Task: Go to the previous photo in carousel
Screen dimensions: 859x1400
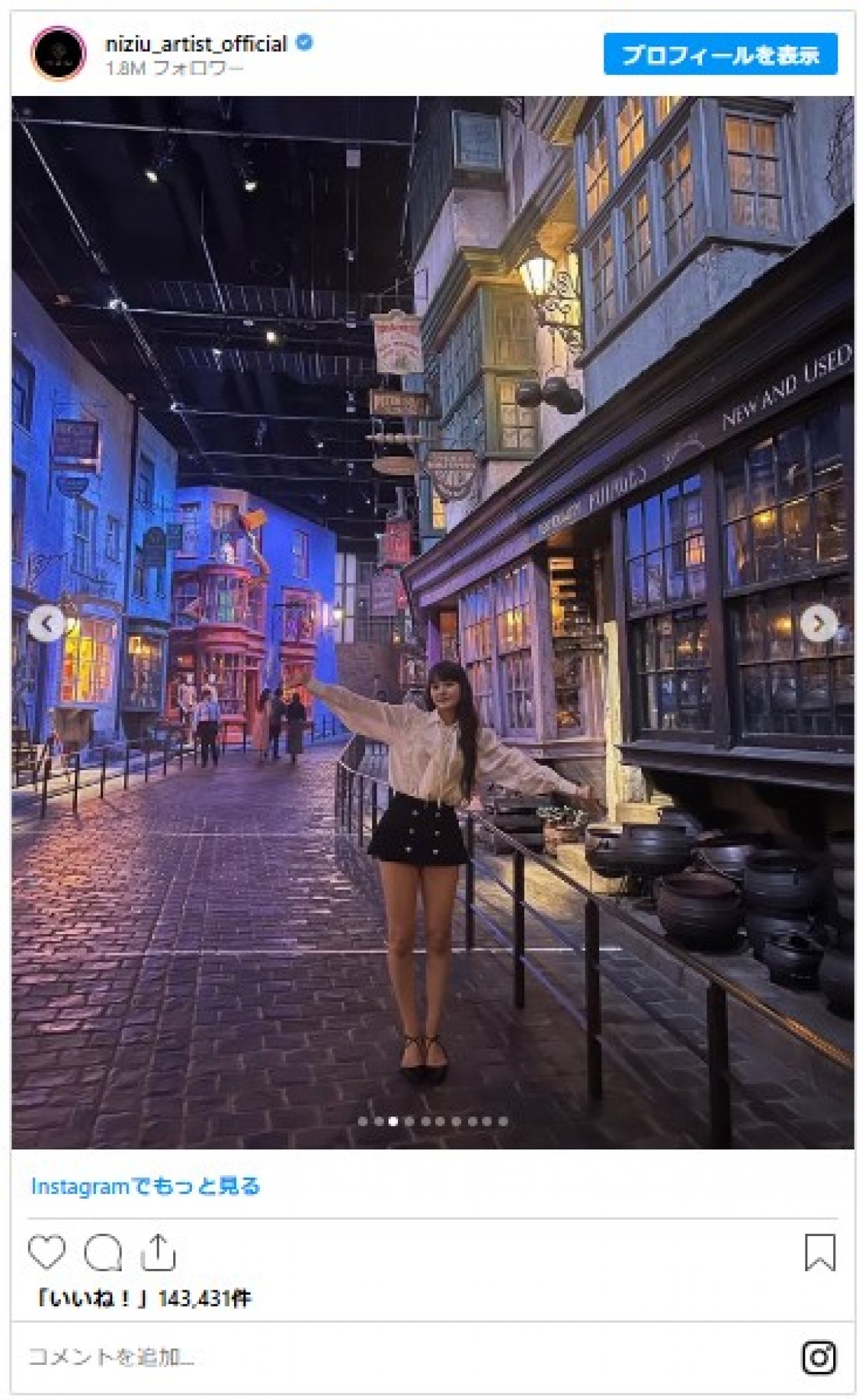Action: pyautogui.click(x=47, y=623)
